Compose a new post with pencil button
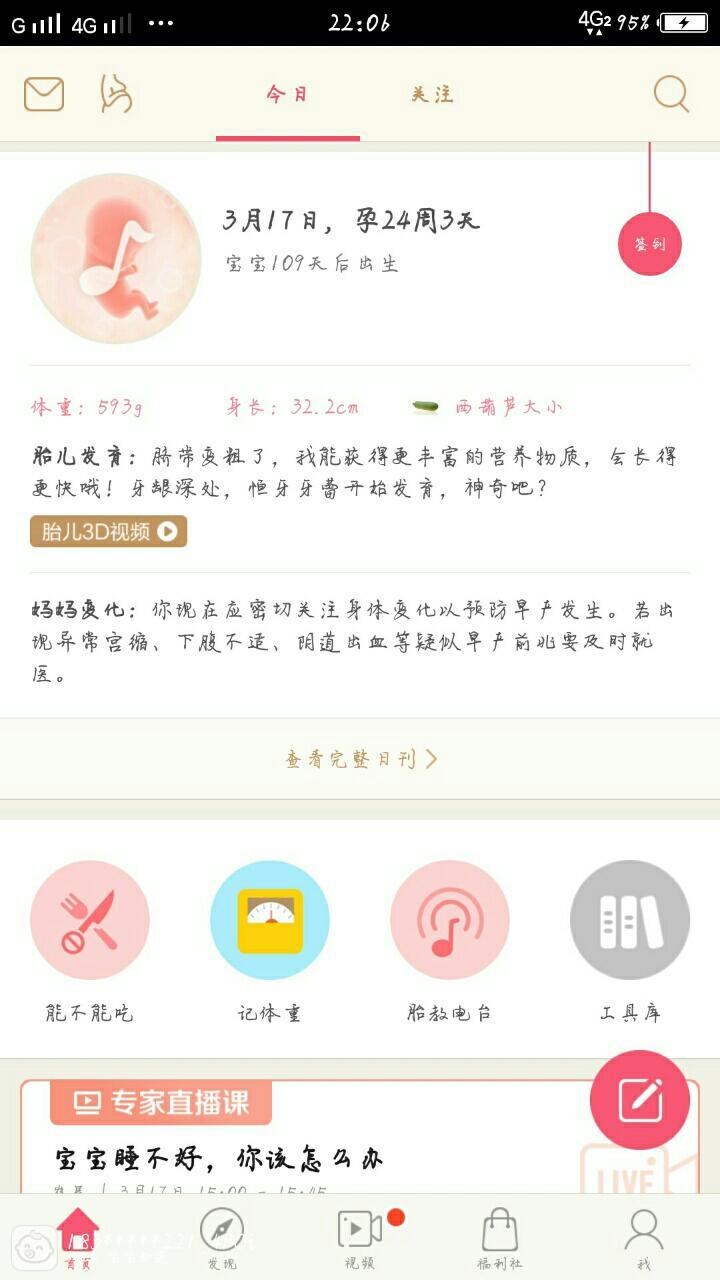This screenshot has height=1280, width=720. pos(640,1100)
